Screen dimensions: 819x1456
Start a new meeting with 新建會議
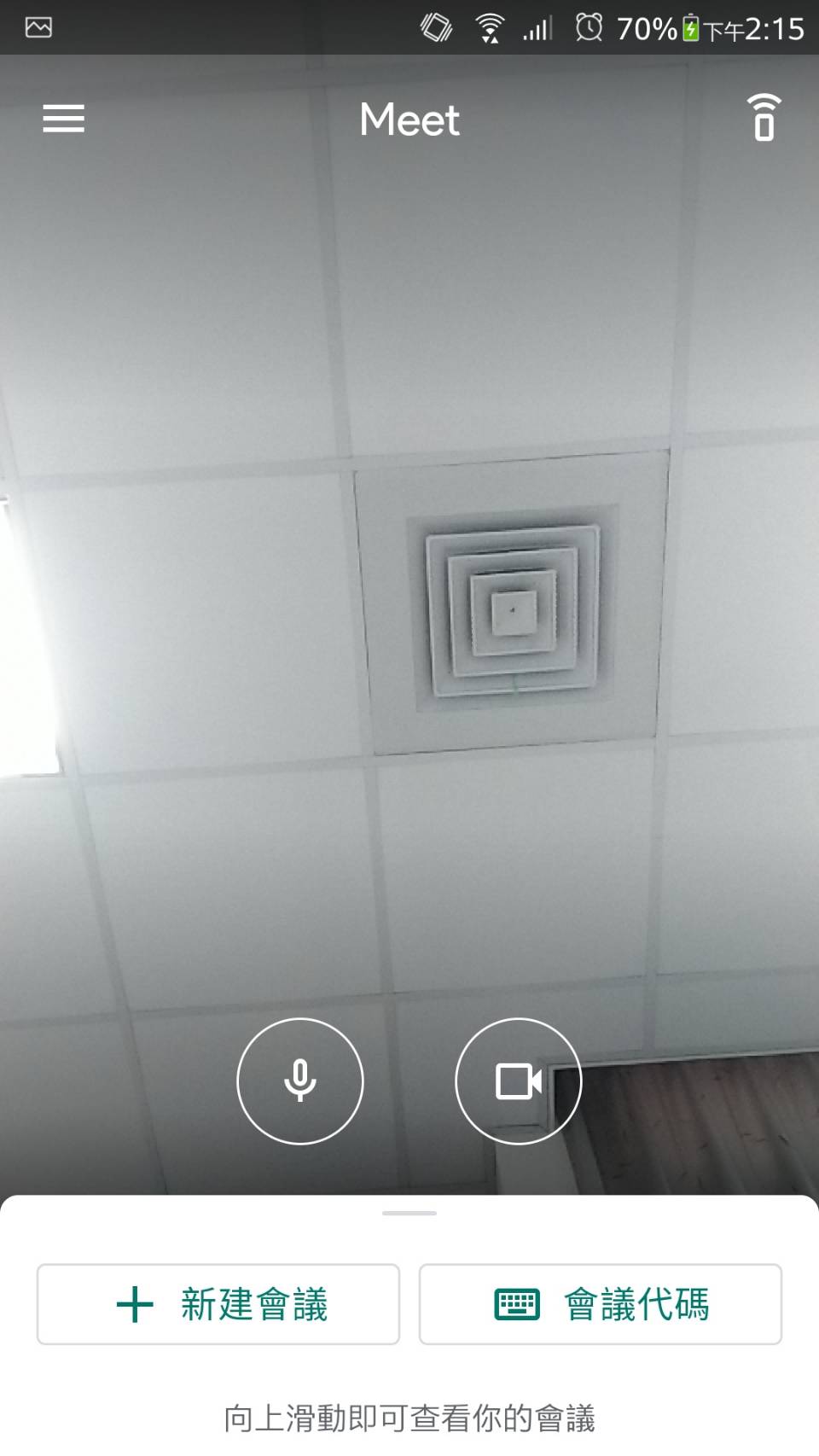pos(218,1304)
